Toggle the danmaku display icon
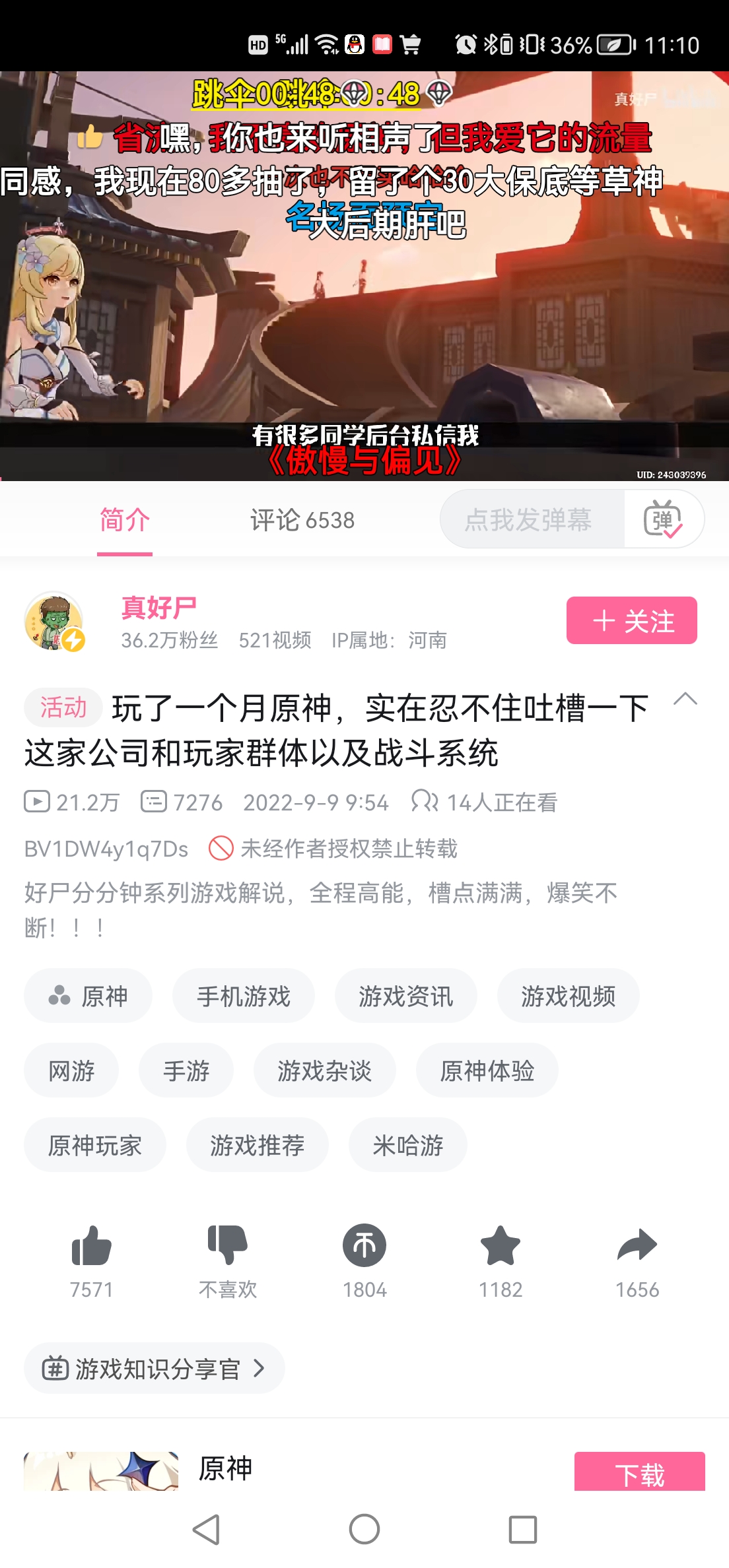This screenshot has width=729, height=1568. pos(663,519)
